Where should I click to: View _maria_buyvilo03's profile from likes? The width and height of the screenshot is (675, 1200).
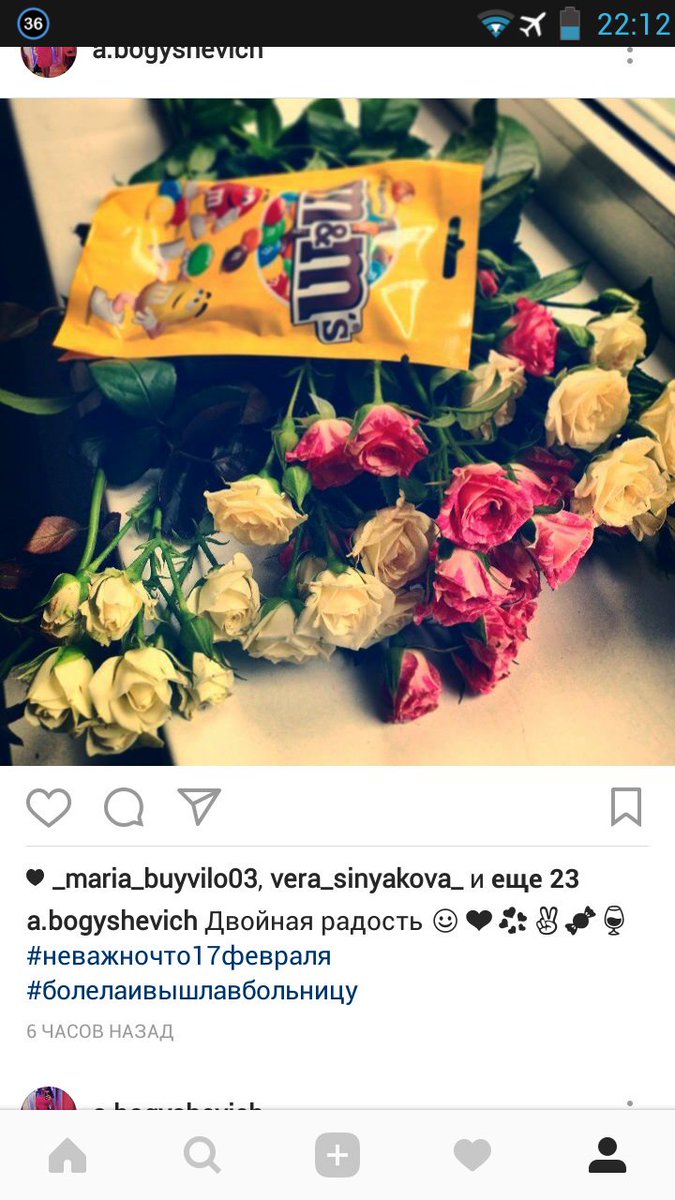pyautogui.click(x=155, y=879)
